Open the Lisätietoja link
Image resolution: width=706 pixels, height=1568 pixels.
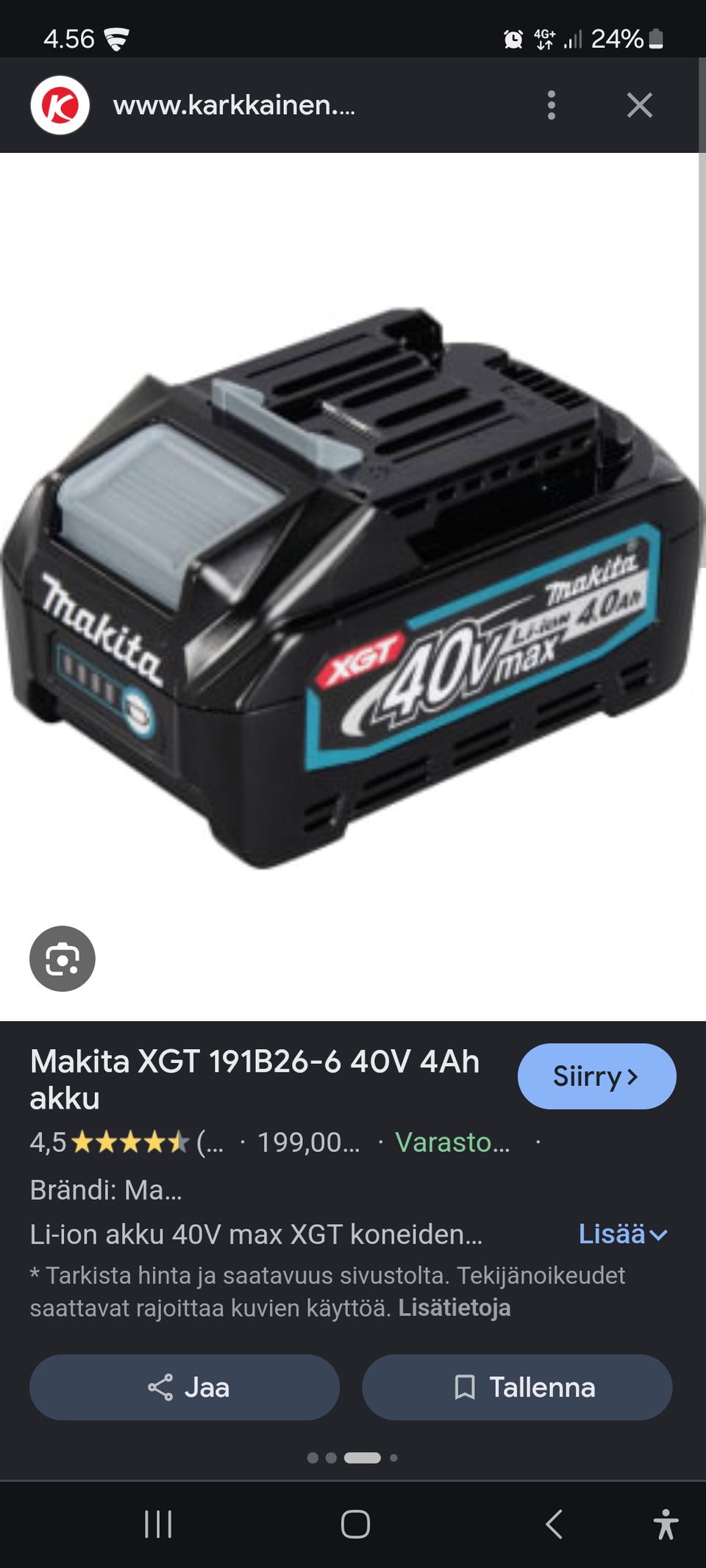tap(454, 1308)
